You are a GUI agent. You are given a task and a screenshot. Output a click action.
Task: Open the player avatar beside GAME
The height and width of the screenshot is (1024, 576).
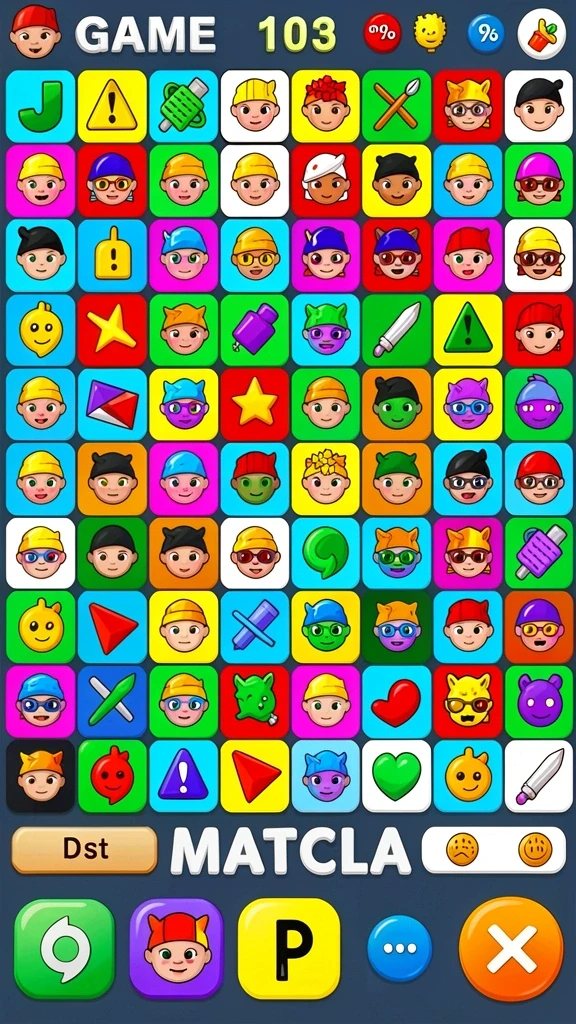pyautogui.click(x=35, y=31)
